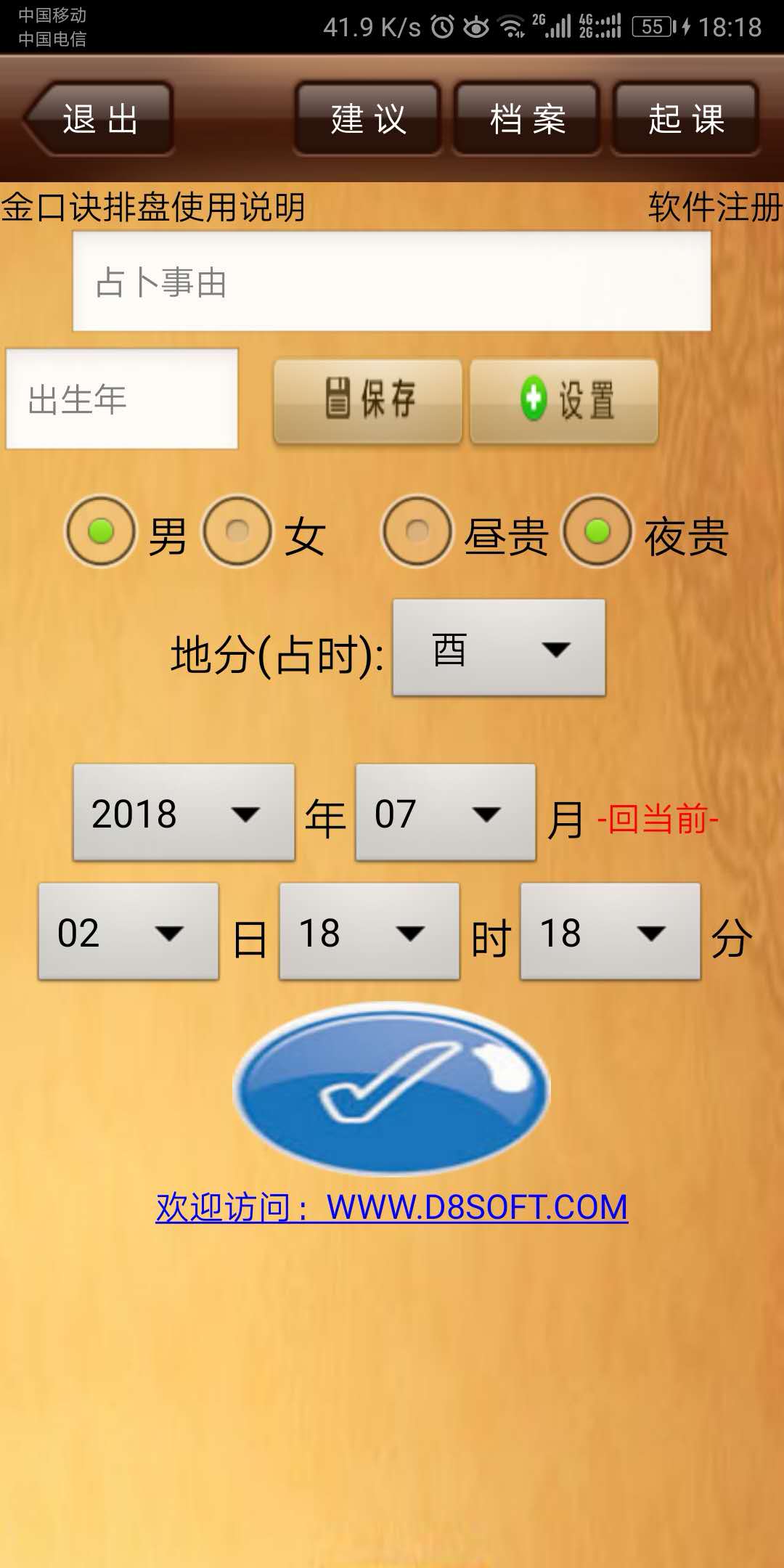Focus the 占卜事由 text field
The height and width of the screenshot is (1568, 784).
coord(391,282)
